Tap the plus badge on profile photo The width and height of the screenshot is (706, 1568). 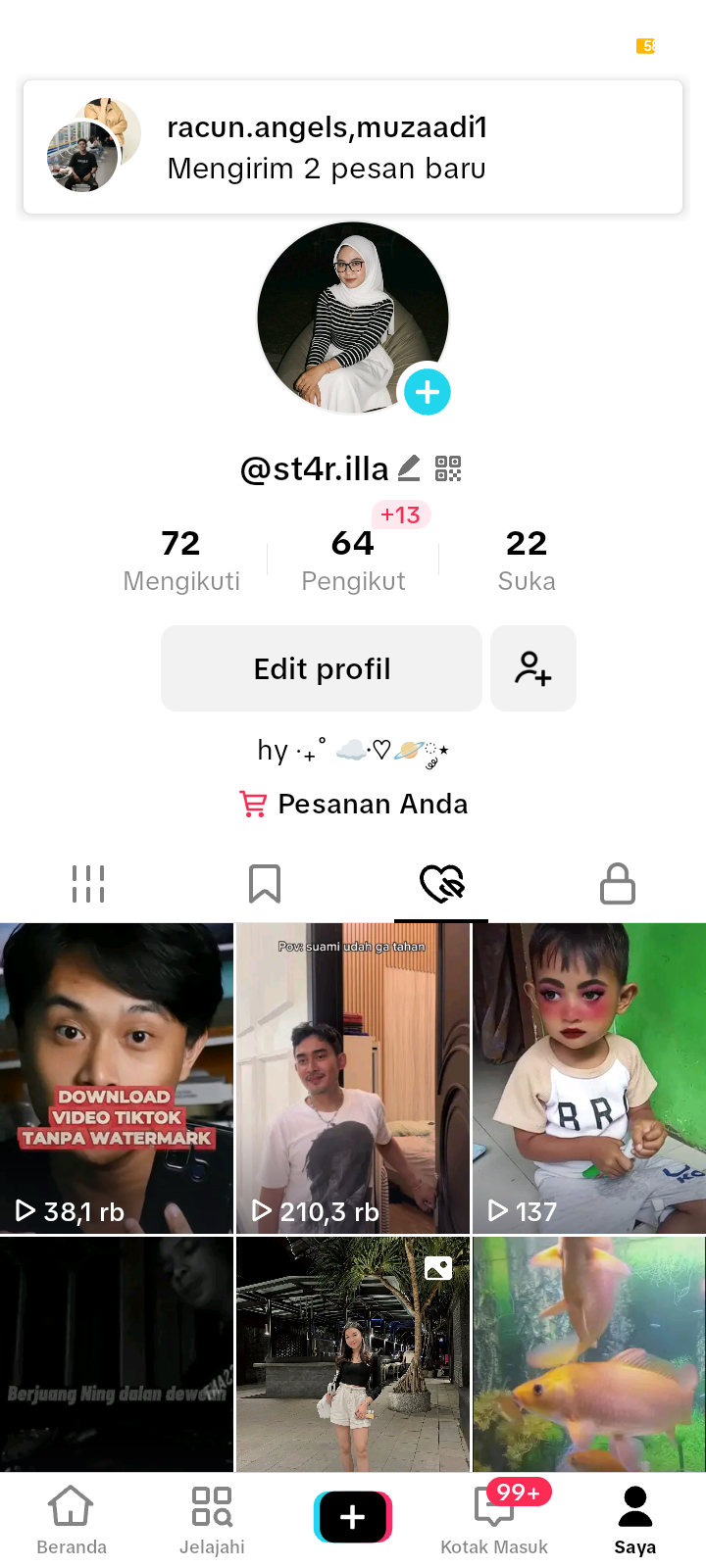tap(428, 392)
